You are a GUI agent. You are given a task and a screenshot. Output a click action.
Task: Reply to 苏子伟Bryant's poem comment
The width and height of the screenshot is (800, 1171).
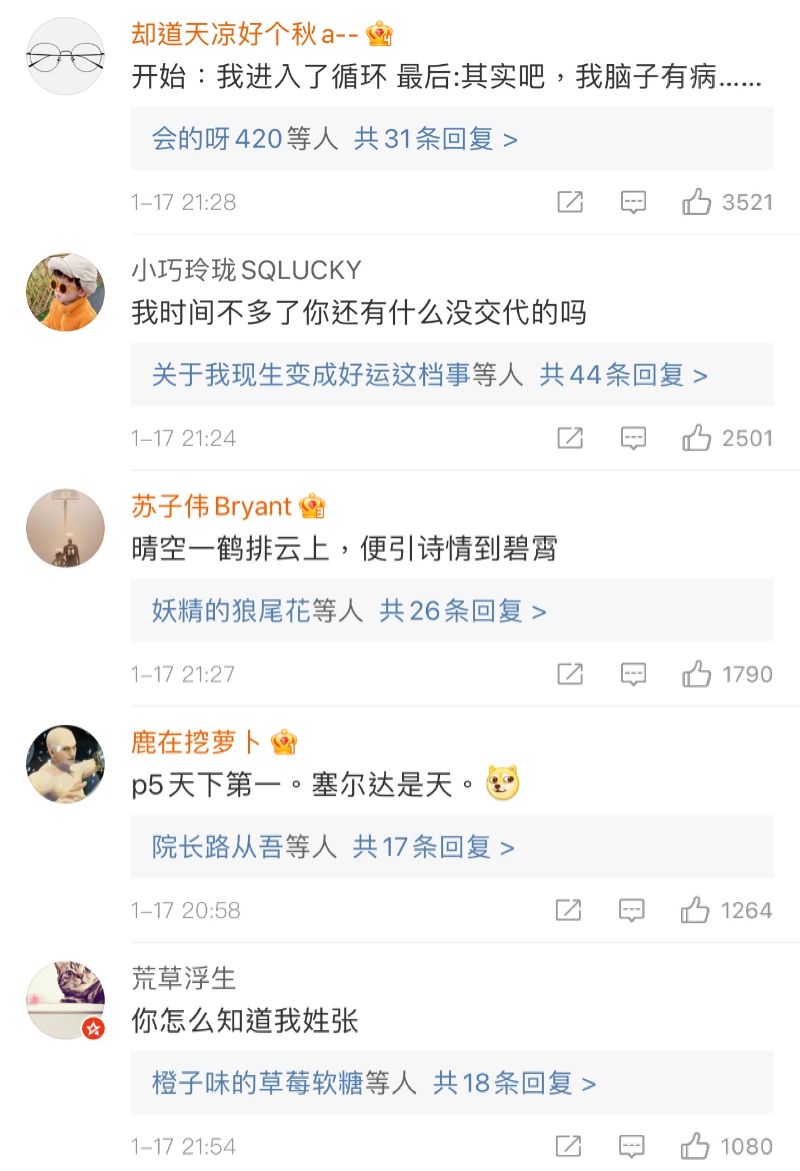click(x=633, y=674)
